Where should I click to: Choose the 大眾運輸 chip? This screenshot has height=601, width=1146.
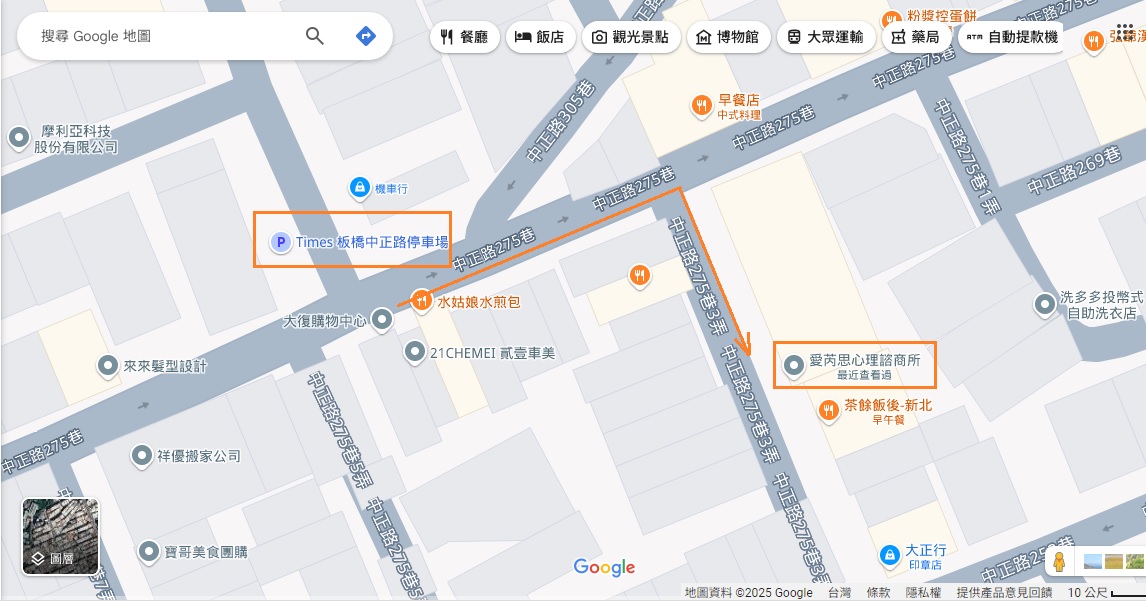826,38
